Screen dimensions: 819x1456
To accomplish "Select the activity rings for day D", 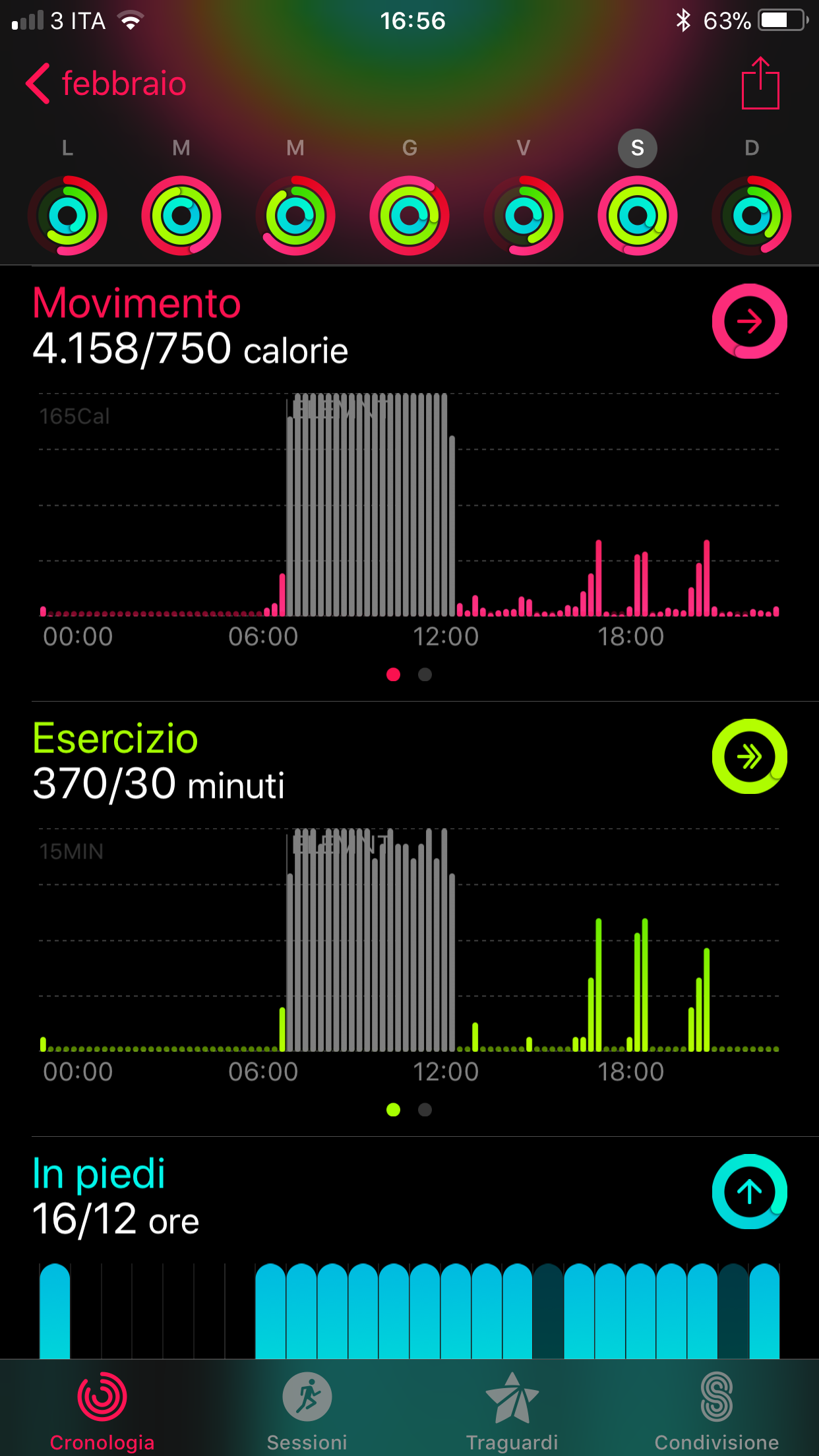I will [x=752, y=216].
